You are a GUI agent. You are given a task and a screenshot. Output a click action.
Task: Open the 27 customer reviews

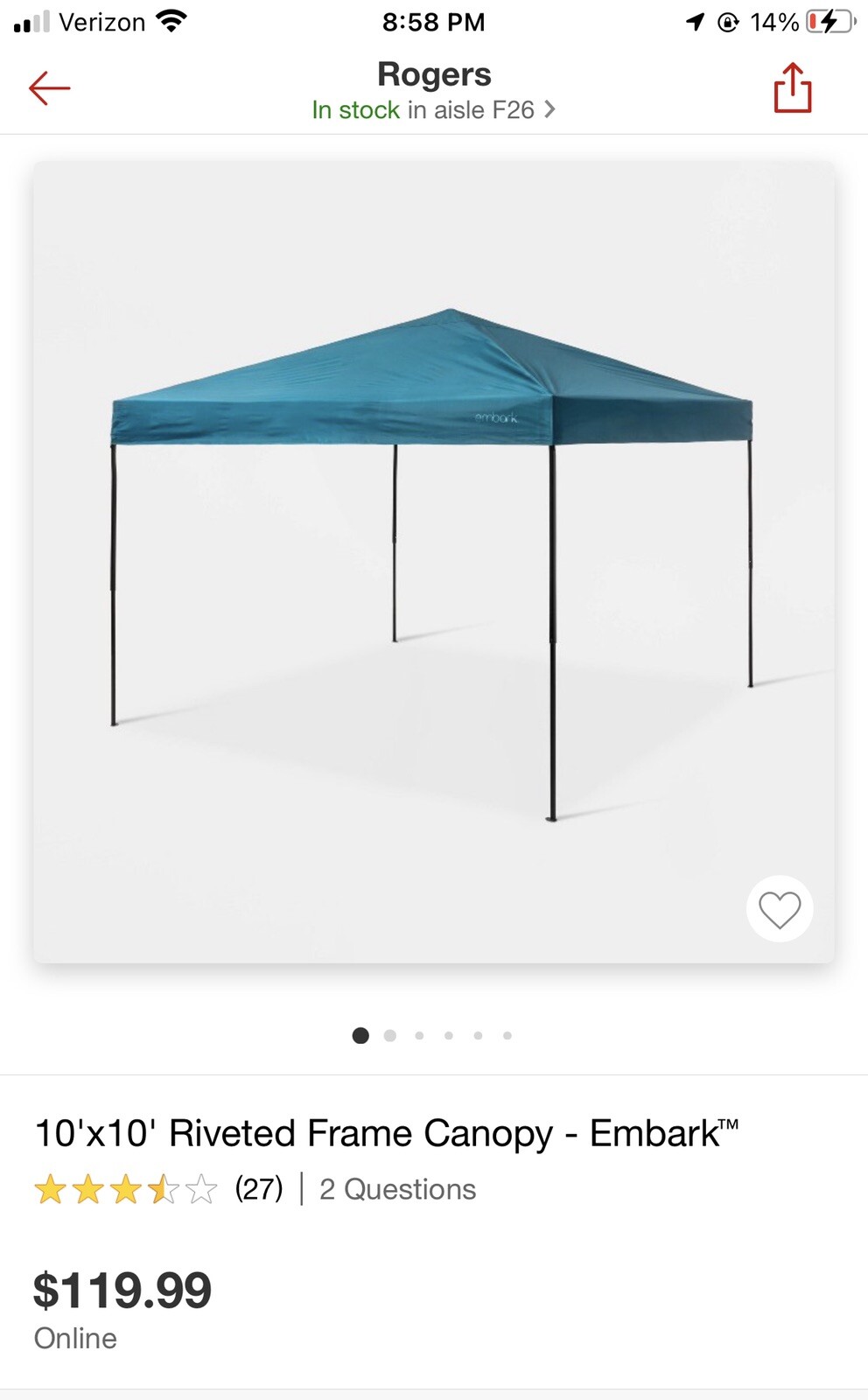tap(258, 1189)
